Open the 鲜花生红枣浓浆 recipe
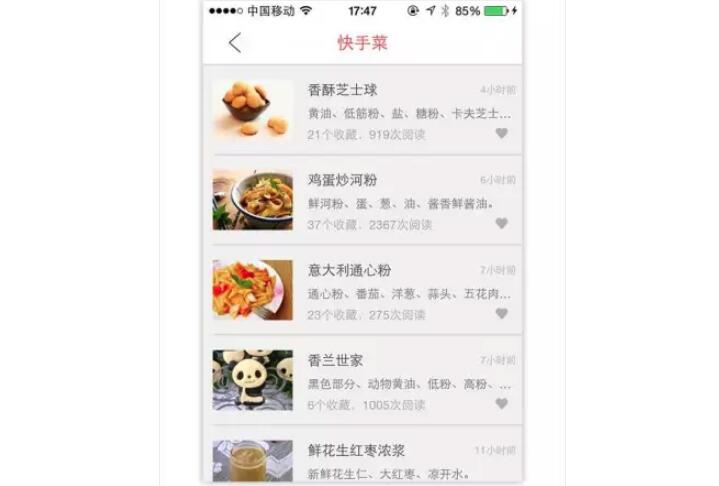Screen dimensions: 719x486 click(x=357, y=451)
